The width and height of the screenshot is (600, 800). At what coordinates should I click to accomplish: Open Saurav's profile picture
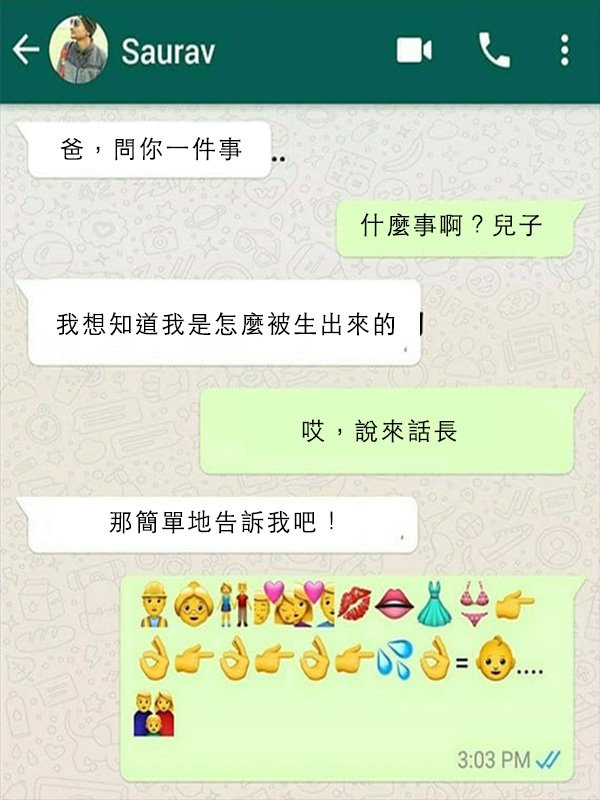pyautogui.click(x=77, y=49)
